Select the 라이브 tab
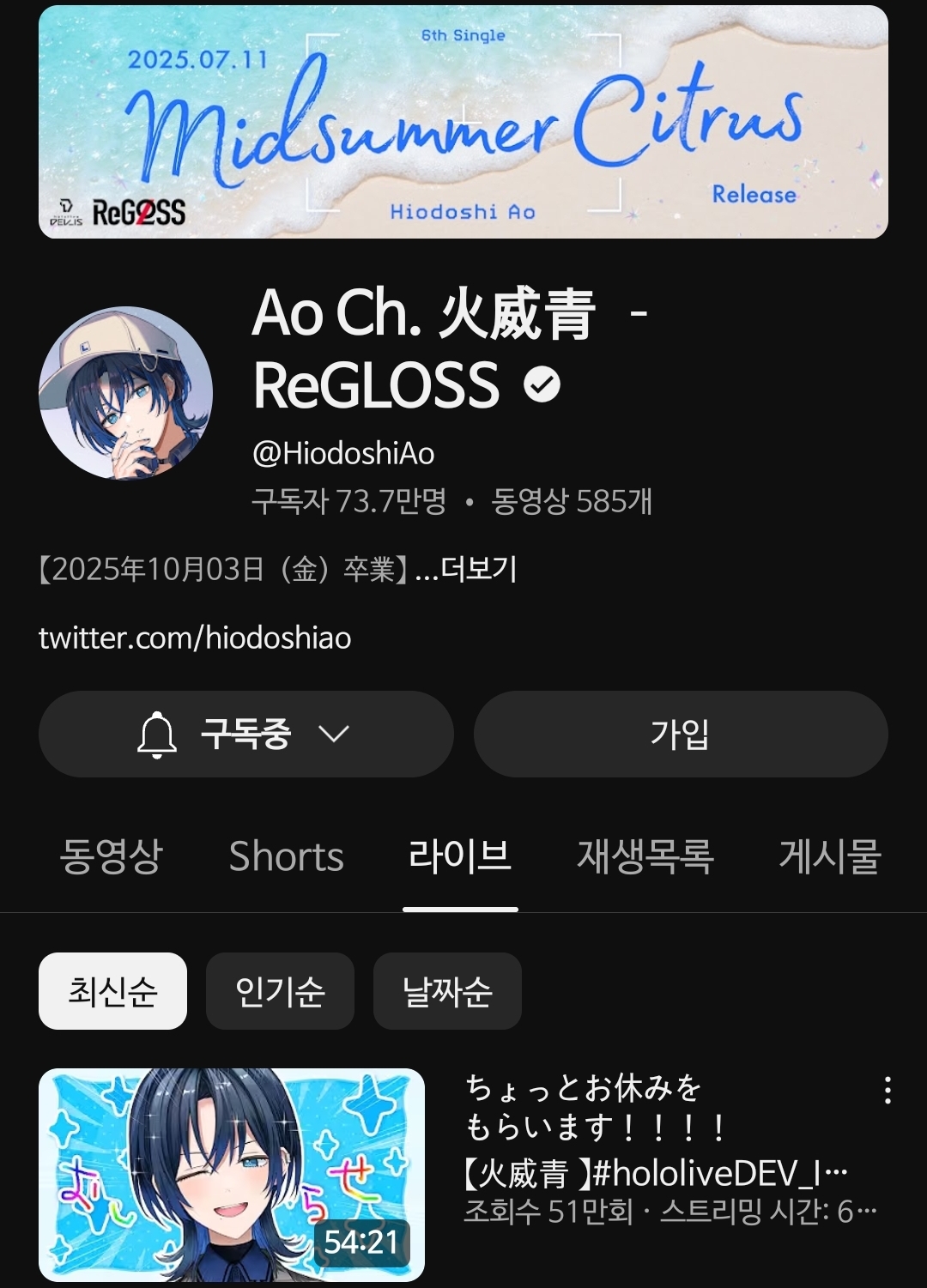 point(460,856)
